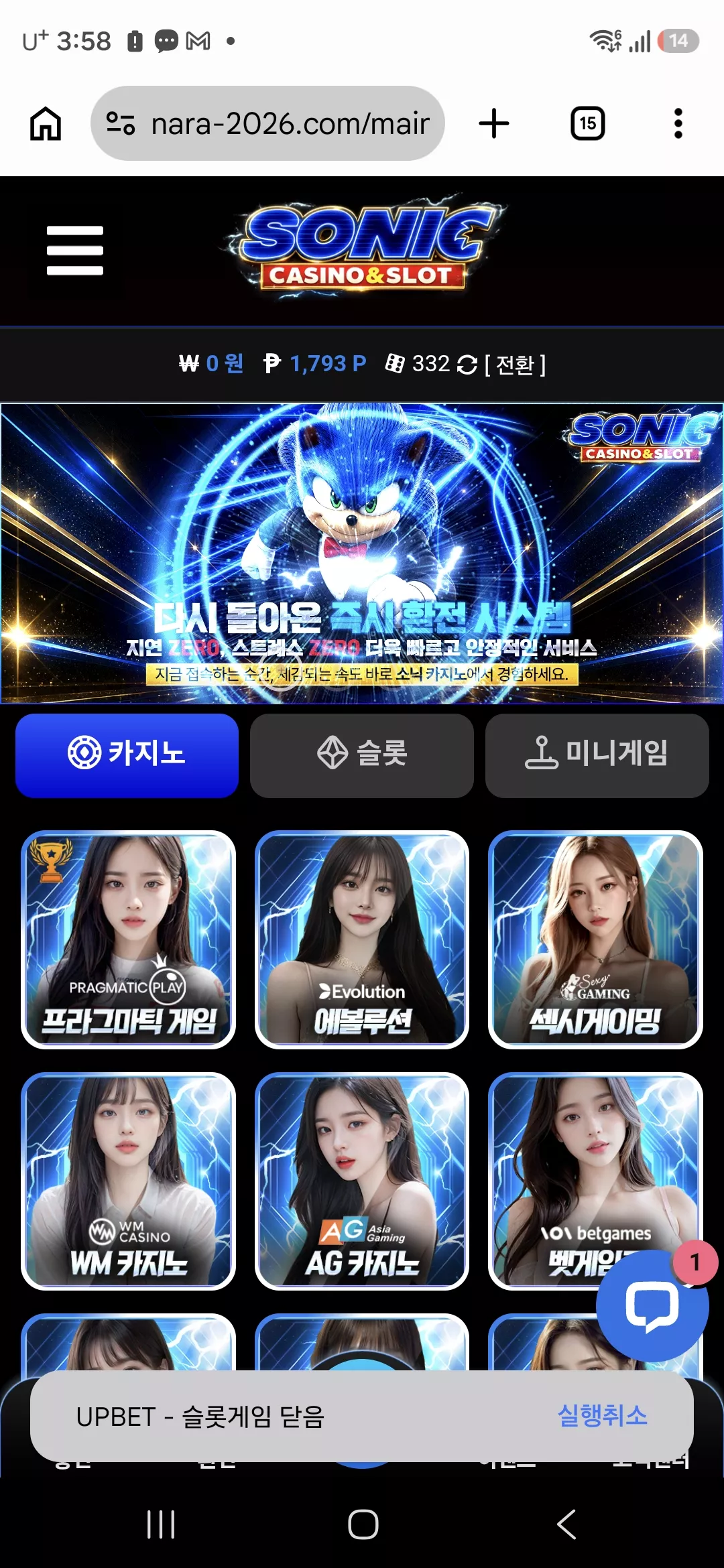724x1568 pixels.
Task: Switch to the 미니게임 tab
Action: point(597,755)
